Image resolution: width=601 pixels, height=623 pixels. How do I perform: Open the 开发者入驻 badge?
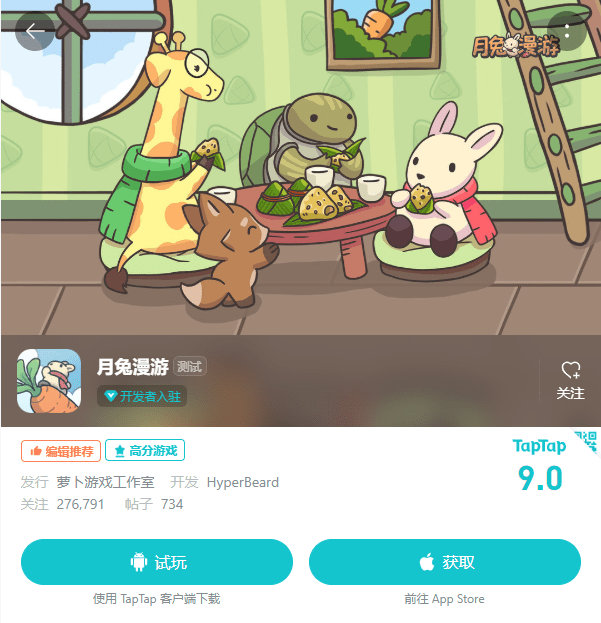pyautogui.click(x=142, y=396)
